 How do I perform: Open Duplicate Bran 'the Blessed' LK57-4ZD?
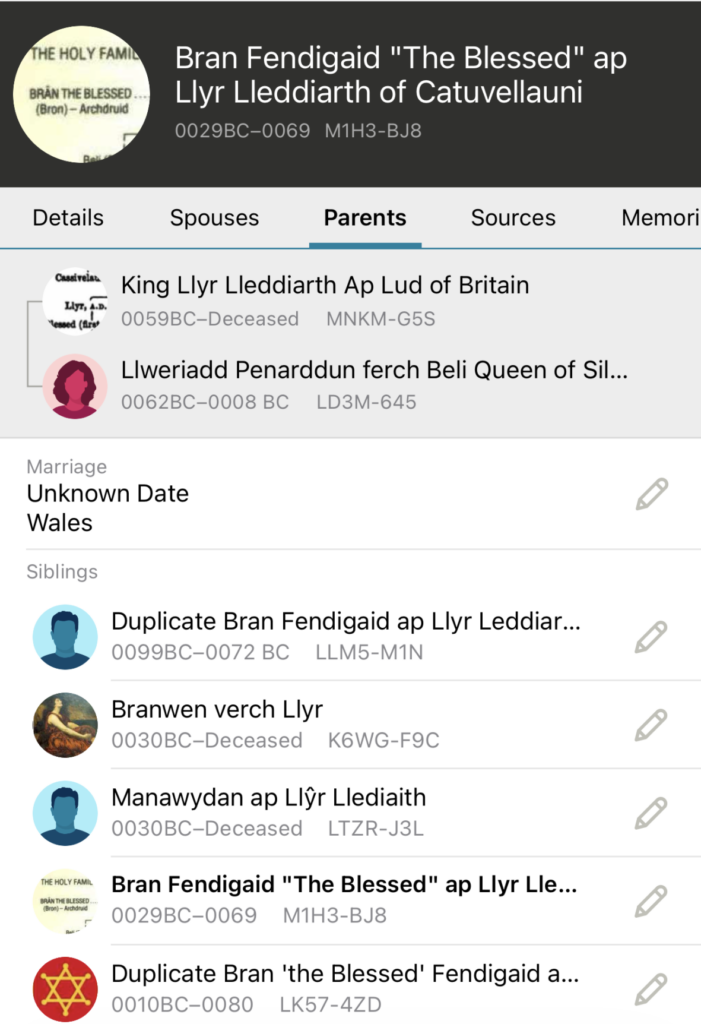[345, 987]
